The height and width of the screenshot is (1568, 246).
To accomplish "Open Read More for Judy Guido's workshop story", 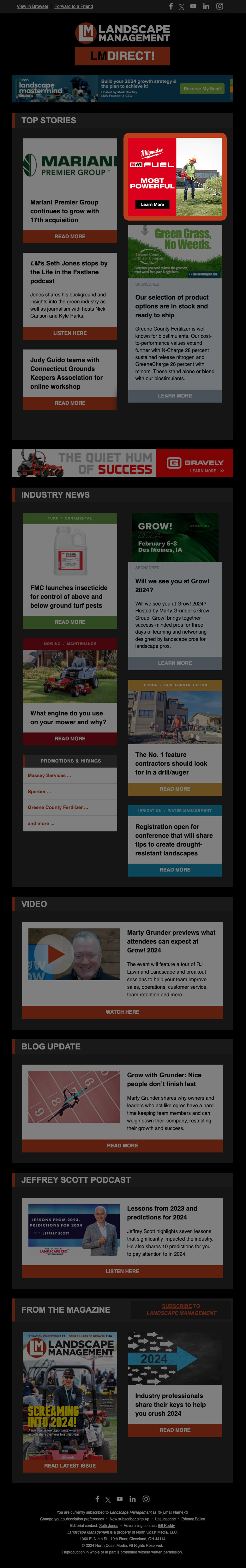I will tap(70, 403).
